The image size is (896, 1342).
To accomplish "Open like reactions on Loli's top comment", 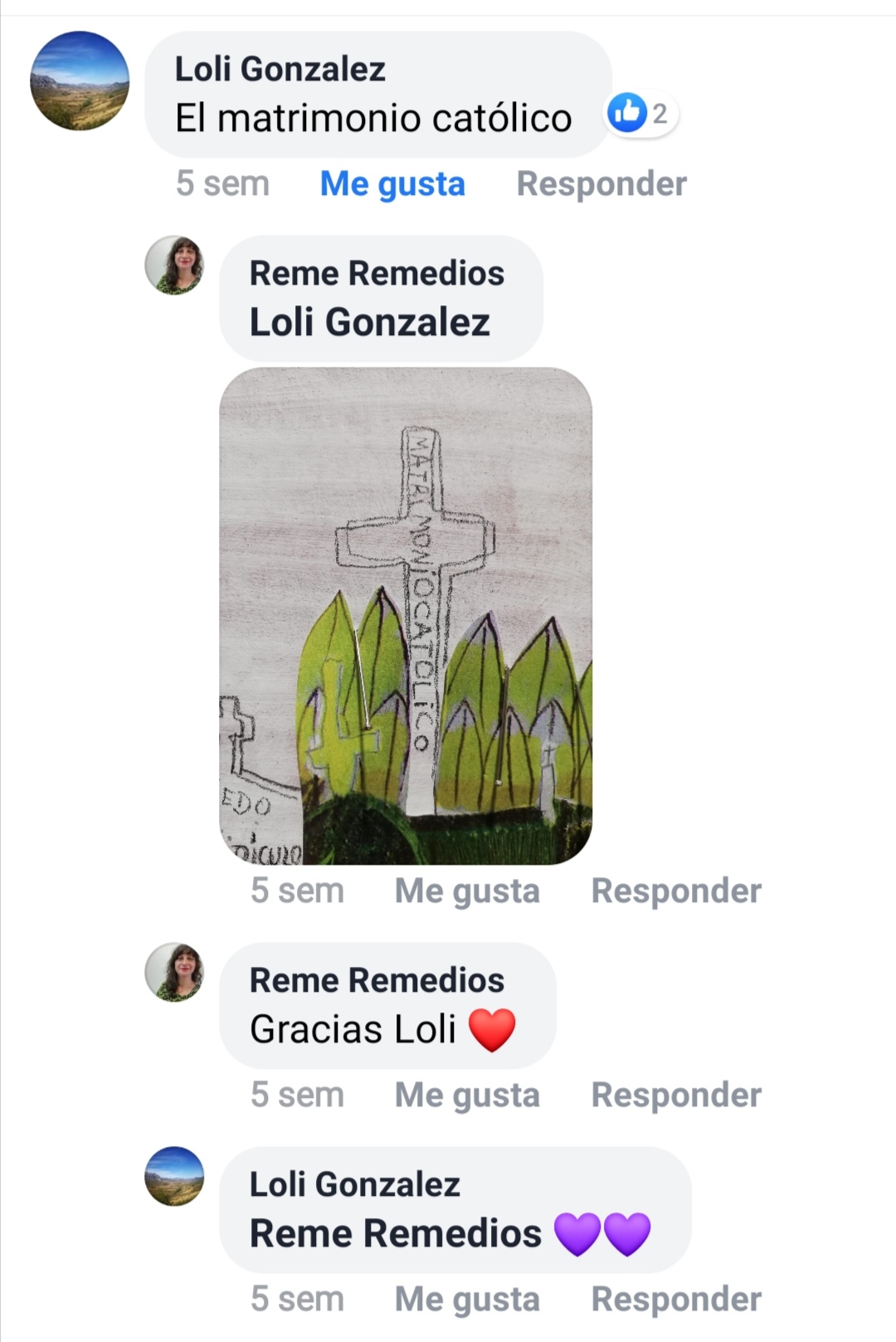I will pyautogui.click(x=639, y=113).
